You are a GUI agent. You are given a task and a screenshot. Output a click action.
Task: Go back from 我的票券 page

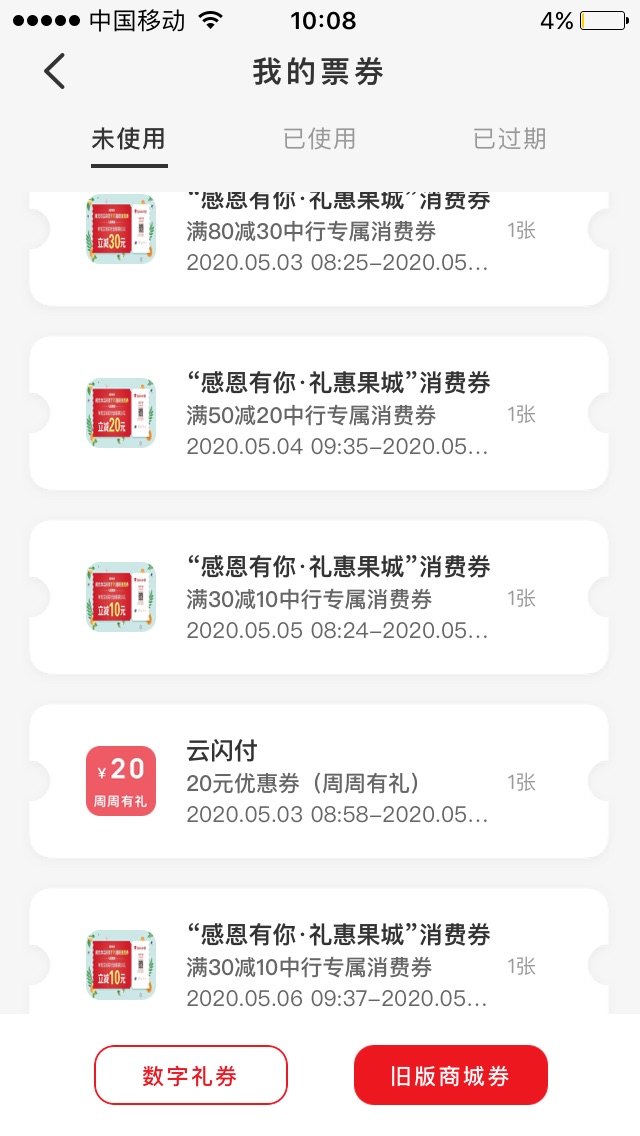coord(55,72)
